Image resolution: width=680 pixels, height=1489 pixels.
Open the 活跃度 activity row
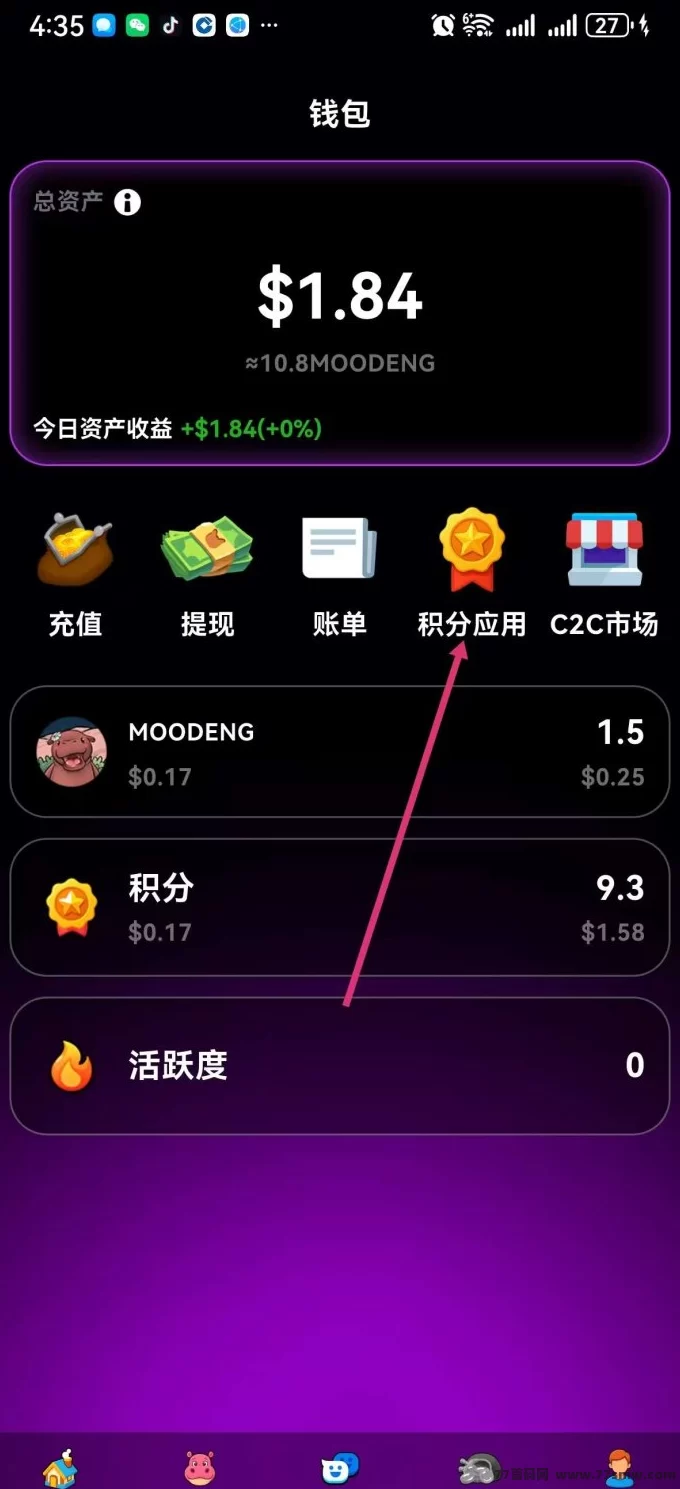tap(339, 1065)
